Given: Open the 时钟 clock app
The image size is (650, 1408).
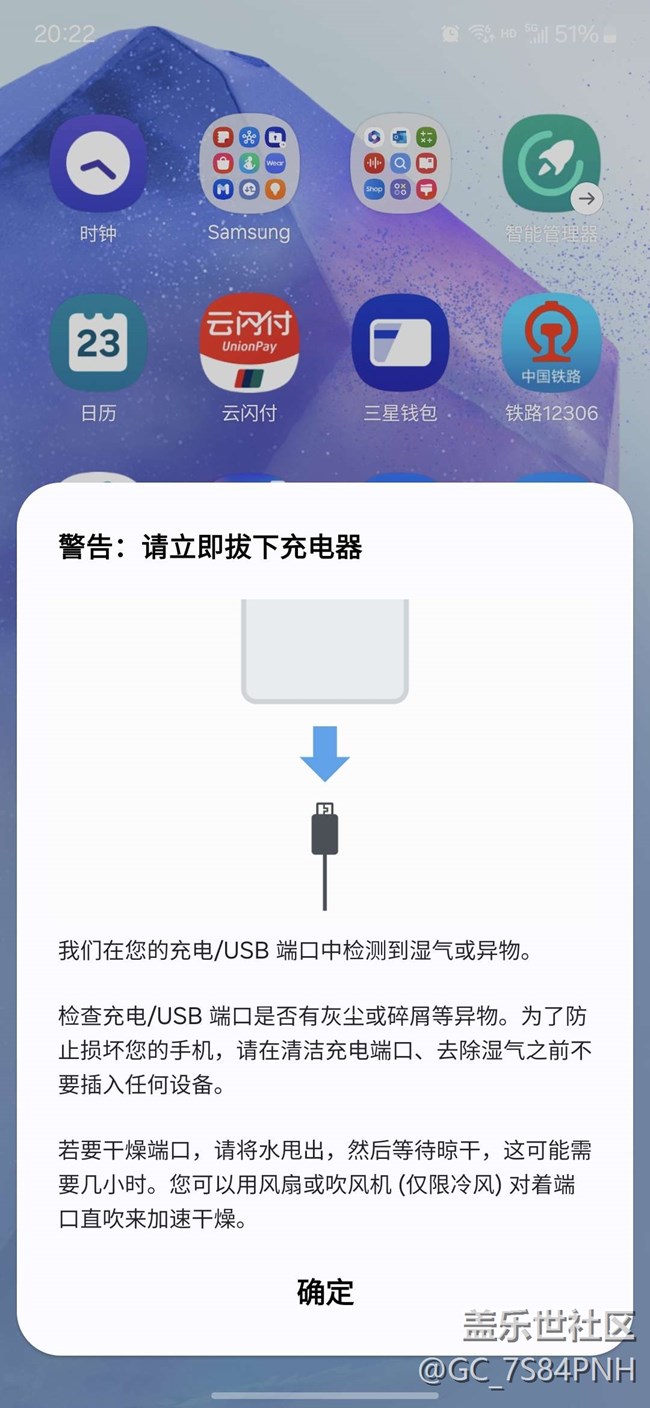Looking at the screenshot, I should click(98, 164).
